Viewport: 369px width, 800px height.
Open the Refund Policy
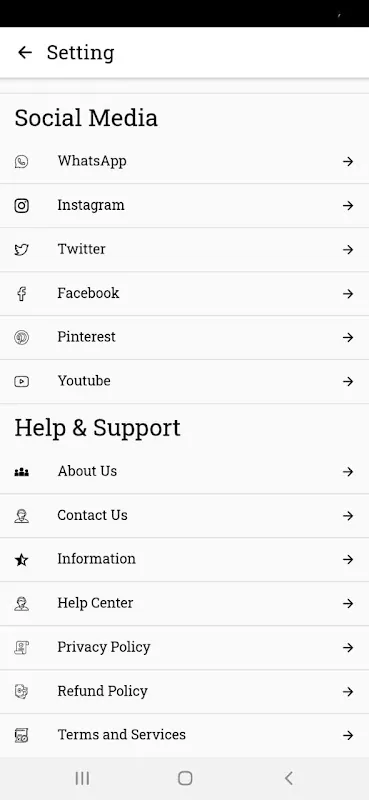184,692
